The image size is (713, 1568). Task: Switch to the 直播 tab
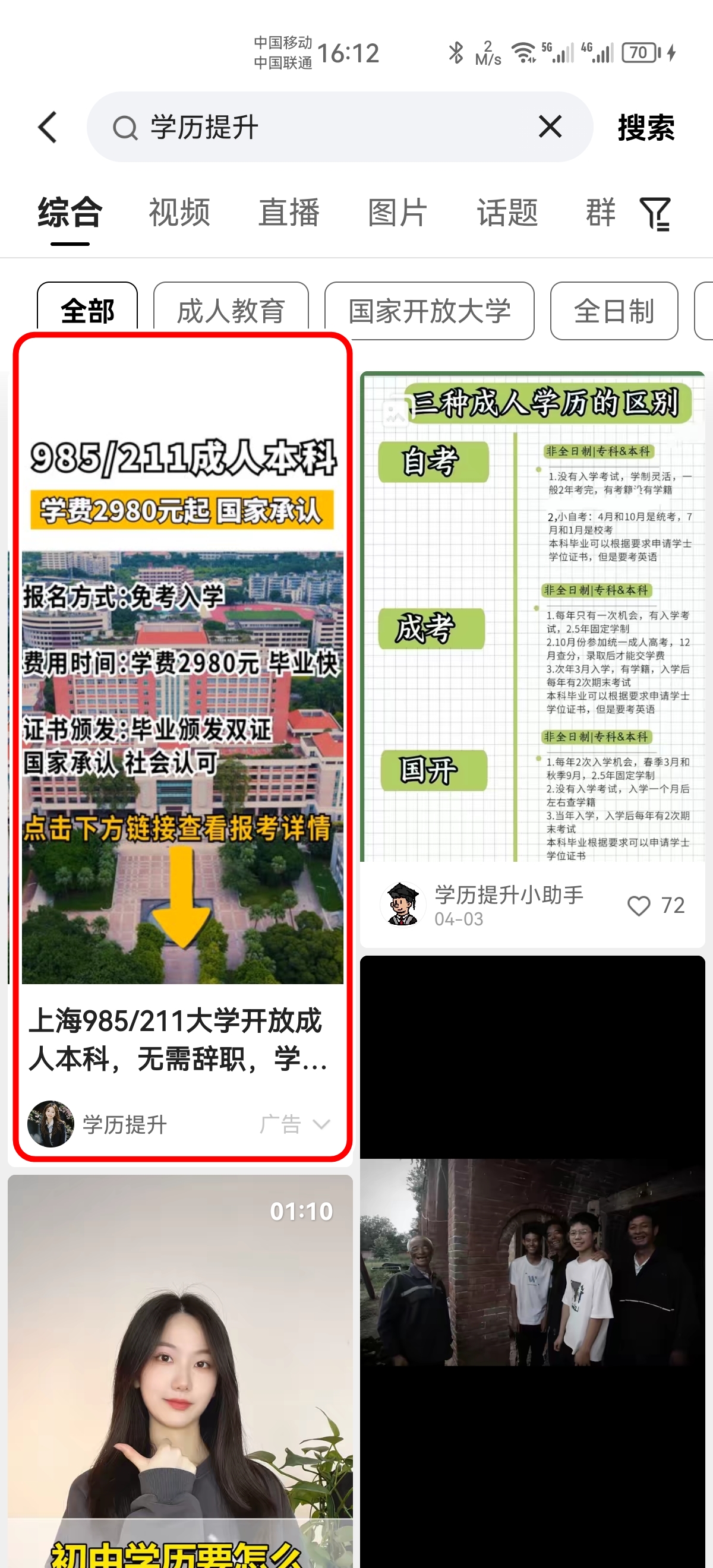[x=289, y=213]
